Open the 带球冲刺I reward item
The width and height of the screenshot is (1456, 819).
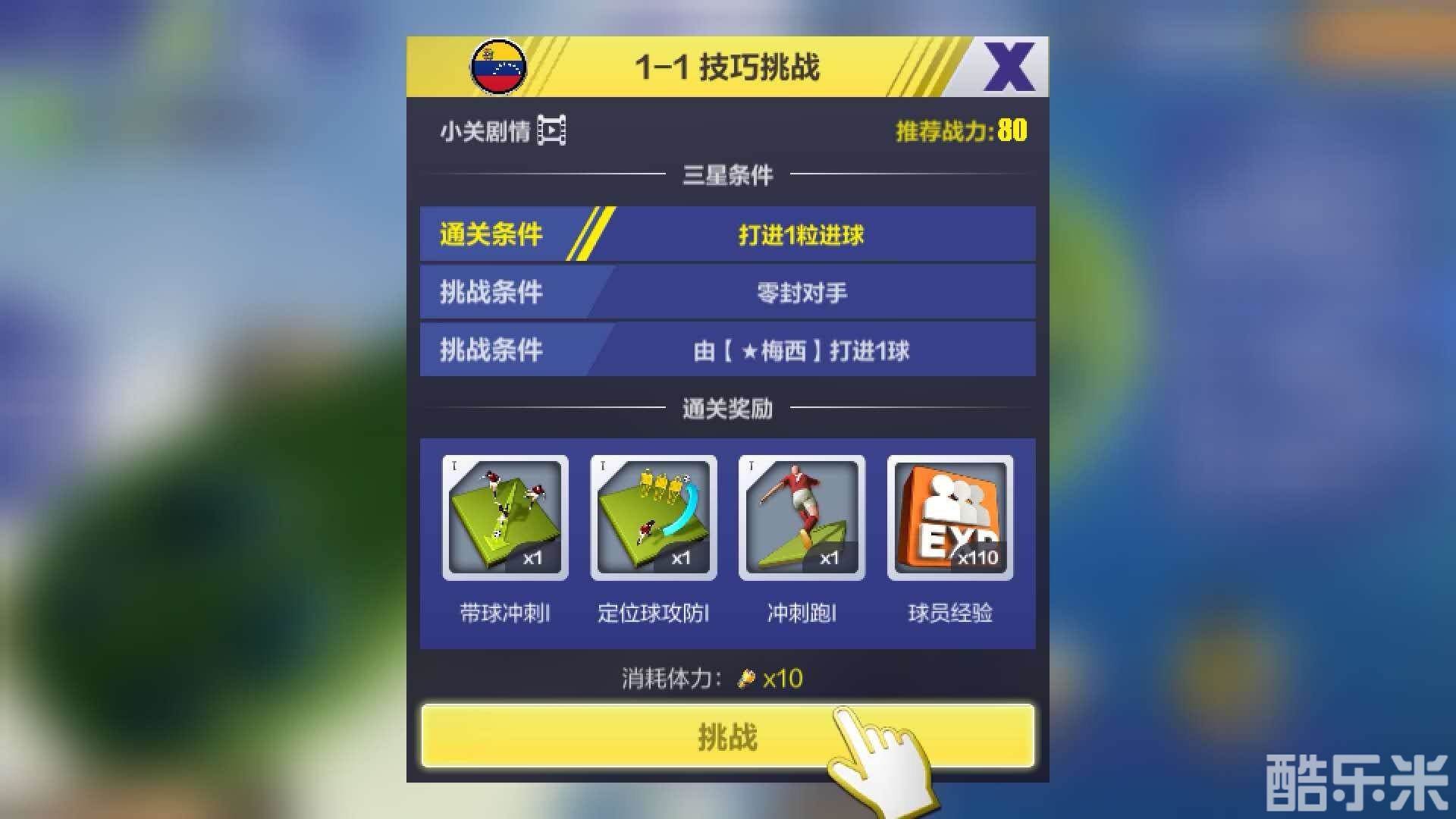[505, 518]
